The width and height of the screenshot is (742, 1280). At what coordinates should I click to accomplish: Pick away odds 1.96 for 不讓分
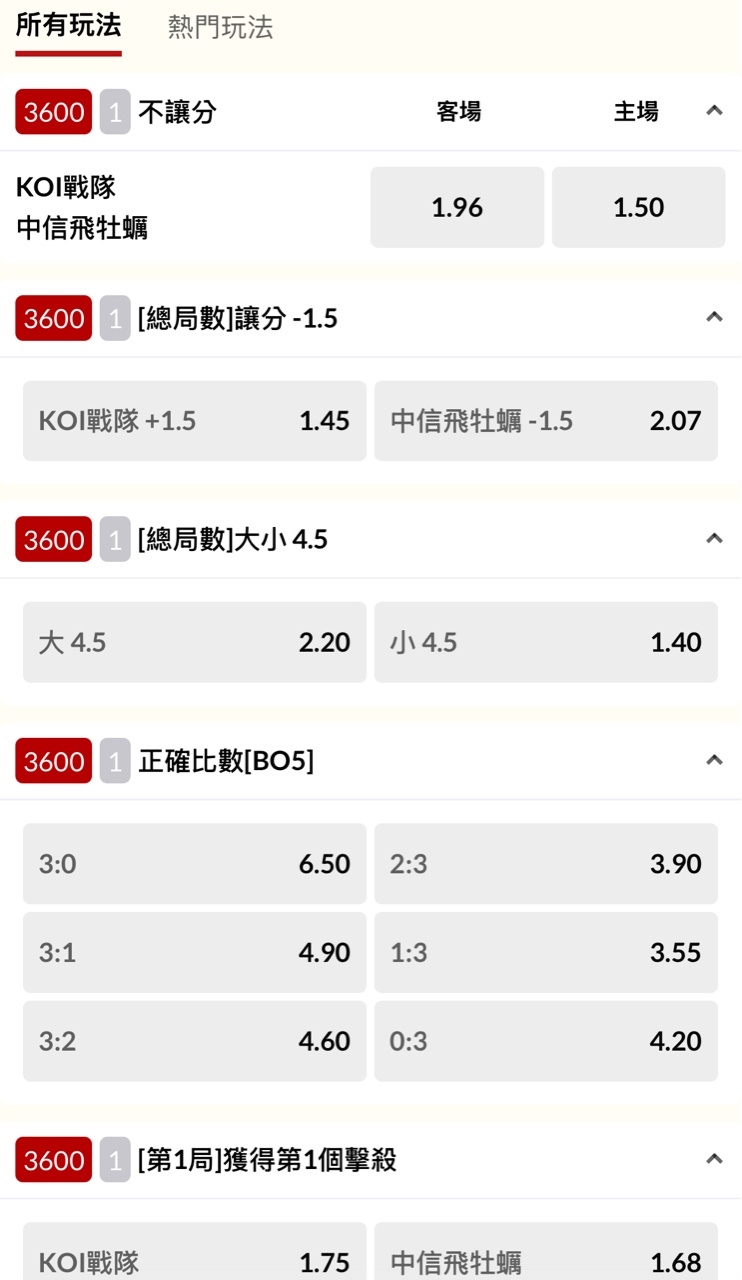coord(457,207)
